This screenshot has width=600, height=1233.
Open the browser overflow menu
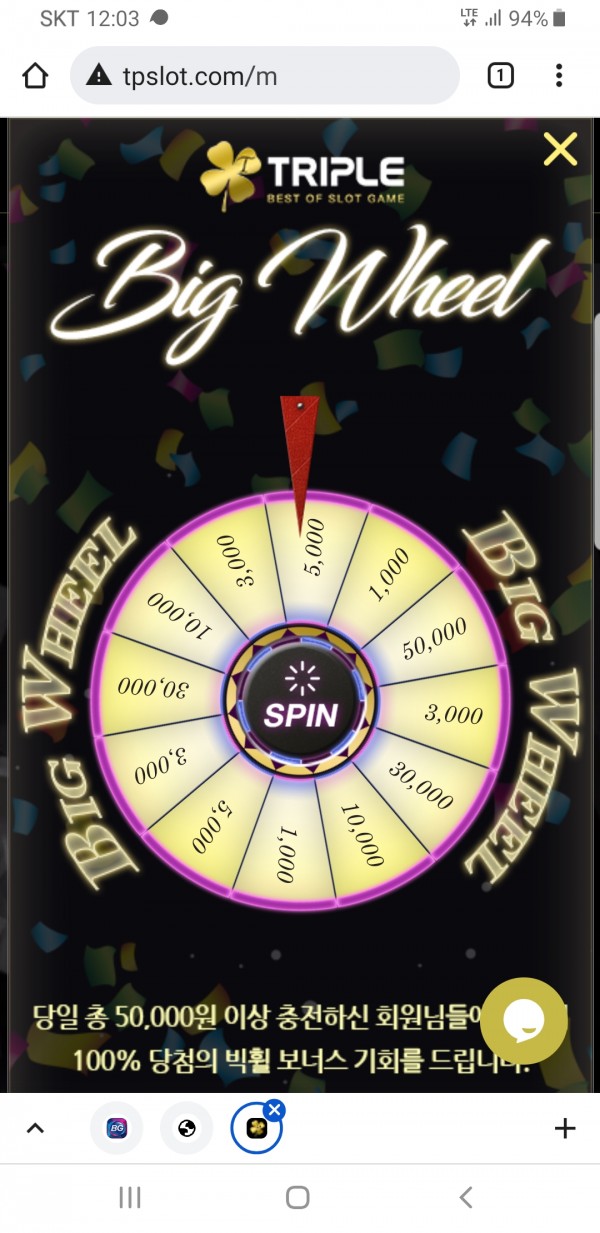[x=559, y=76]
